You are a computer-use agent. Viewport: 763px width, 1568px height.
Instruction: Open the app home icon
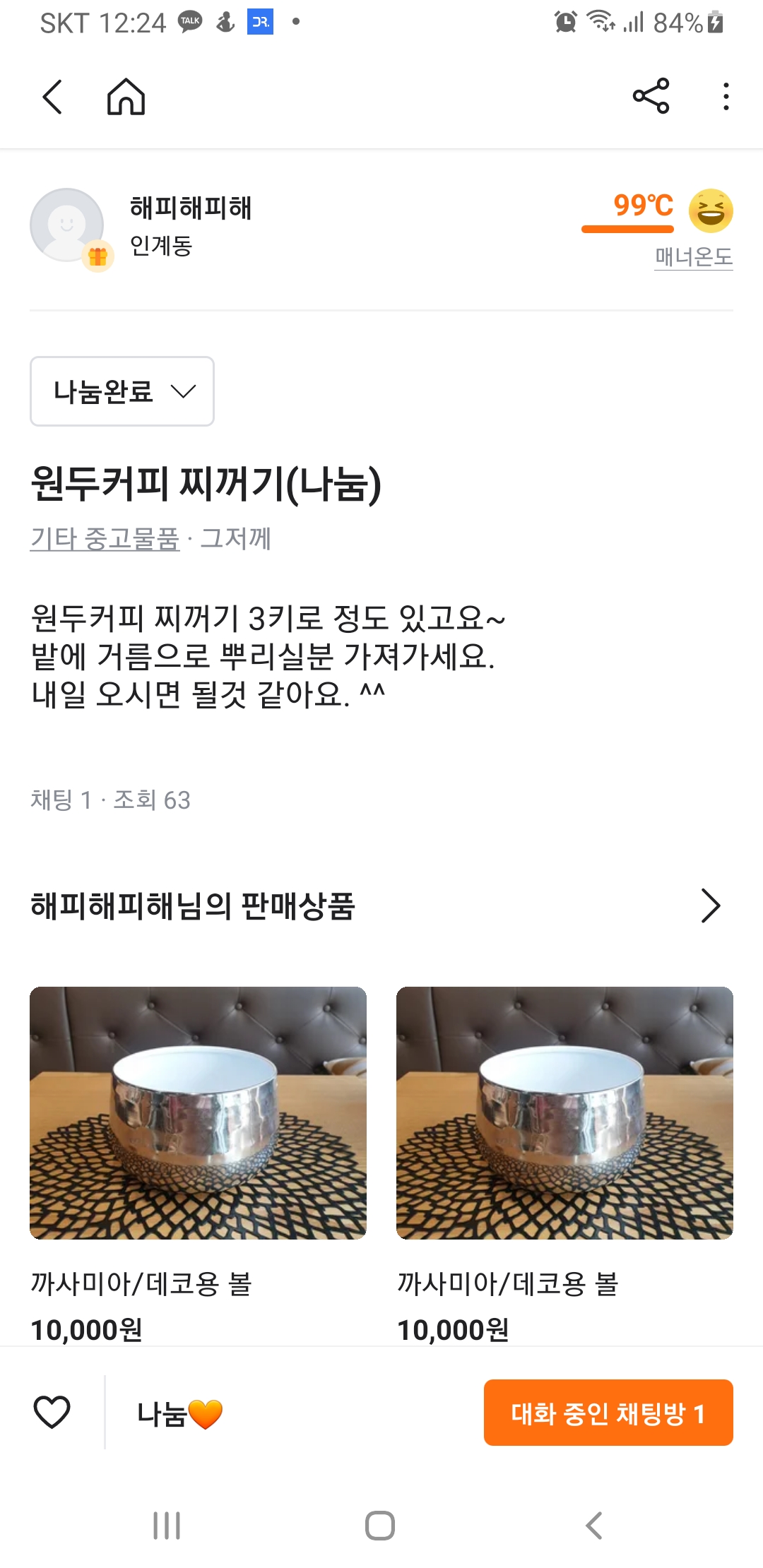(x=126, y=97)
